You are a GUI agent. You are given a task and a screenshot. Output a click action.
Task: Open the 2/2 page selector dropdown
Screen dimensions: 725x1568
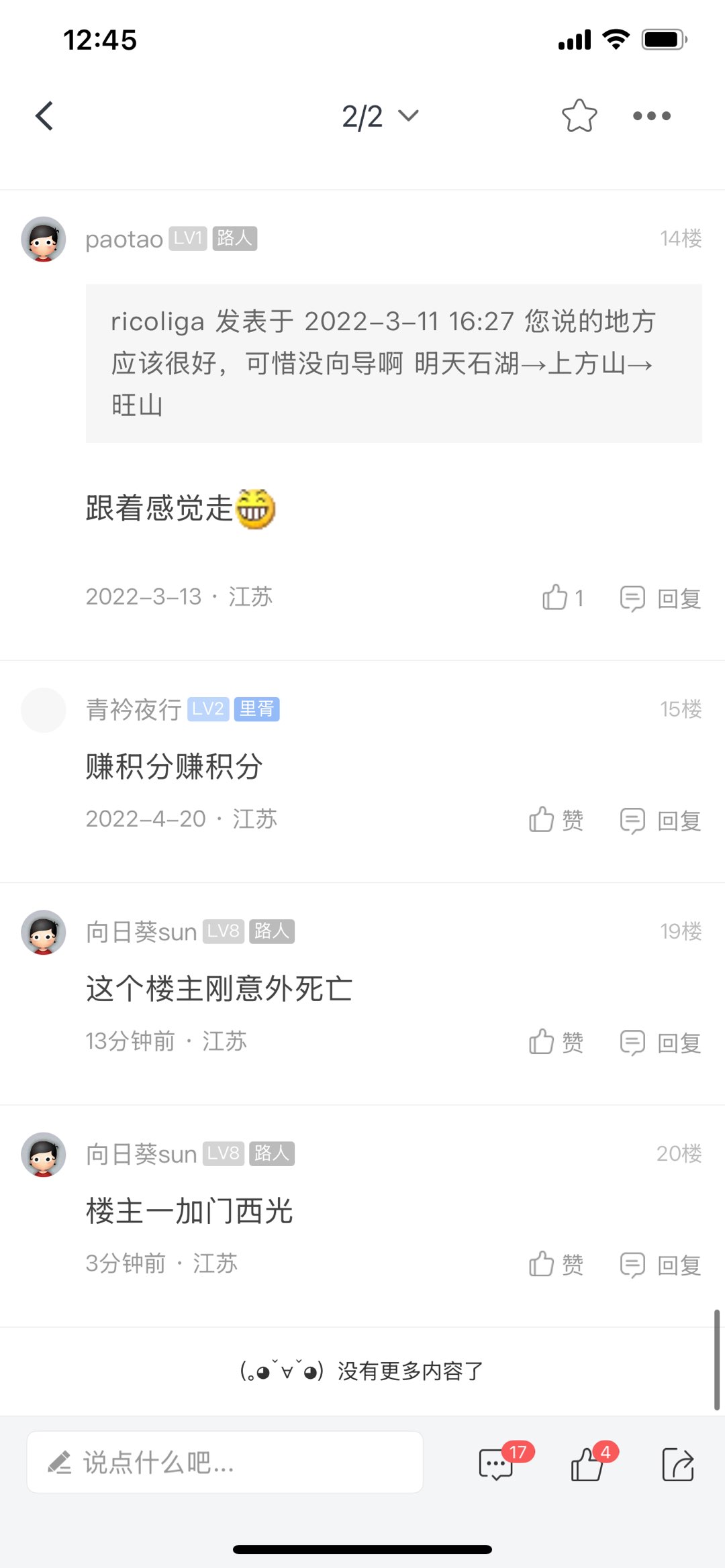click(379, 116)
